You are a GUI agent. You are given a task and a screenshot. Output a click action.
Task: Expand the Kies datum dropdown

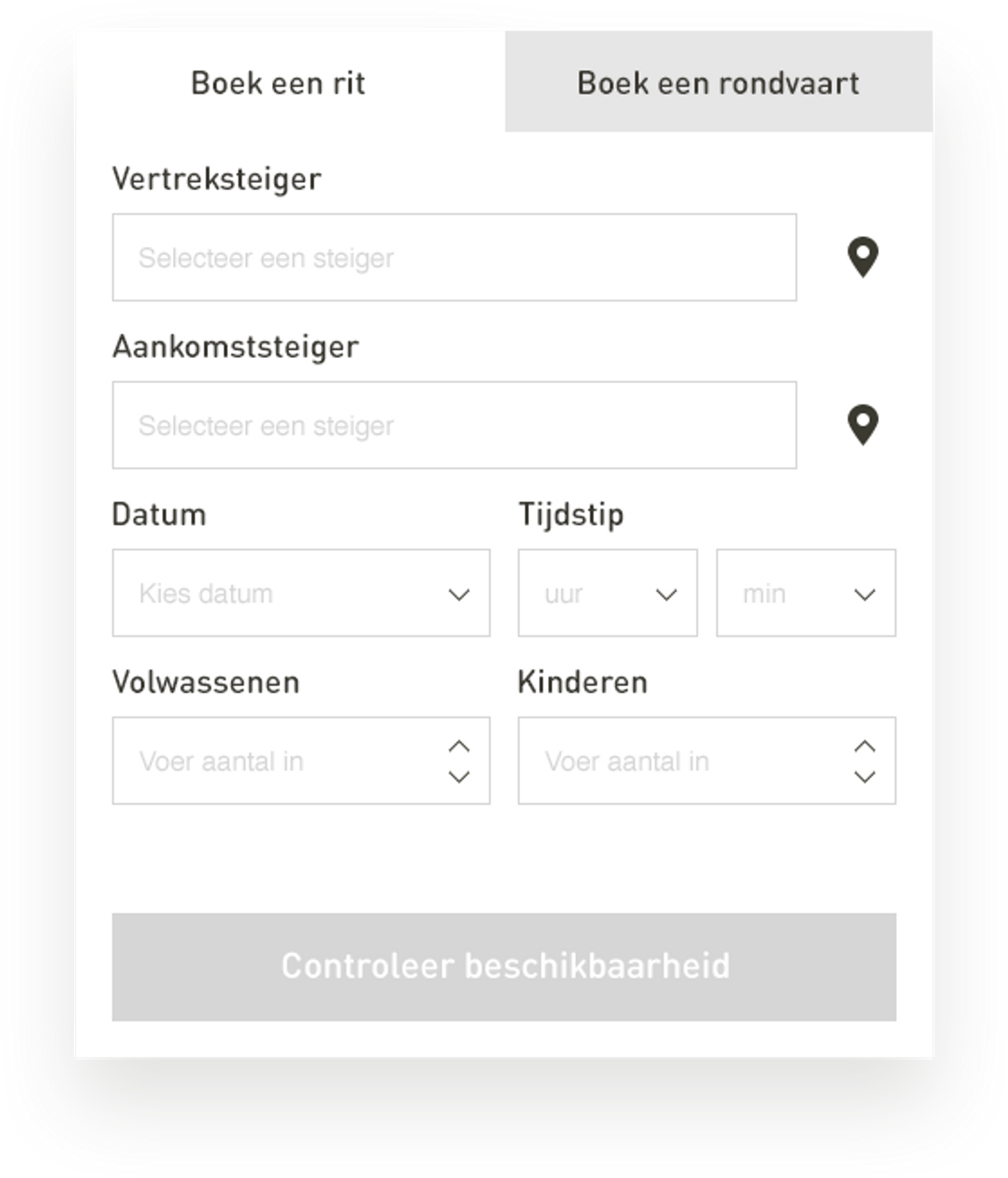click(x=301, y=593)
